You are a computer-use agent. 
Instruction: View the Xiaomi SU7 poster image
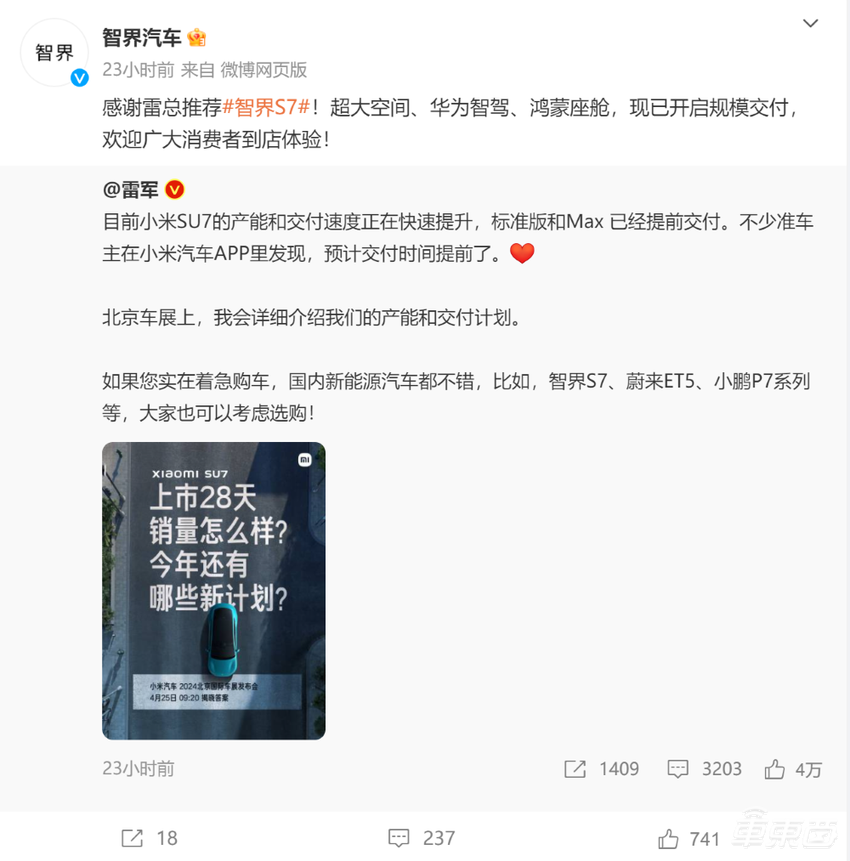point(214,590)
